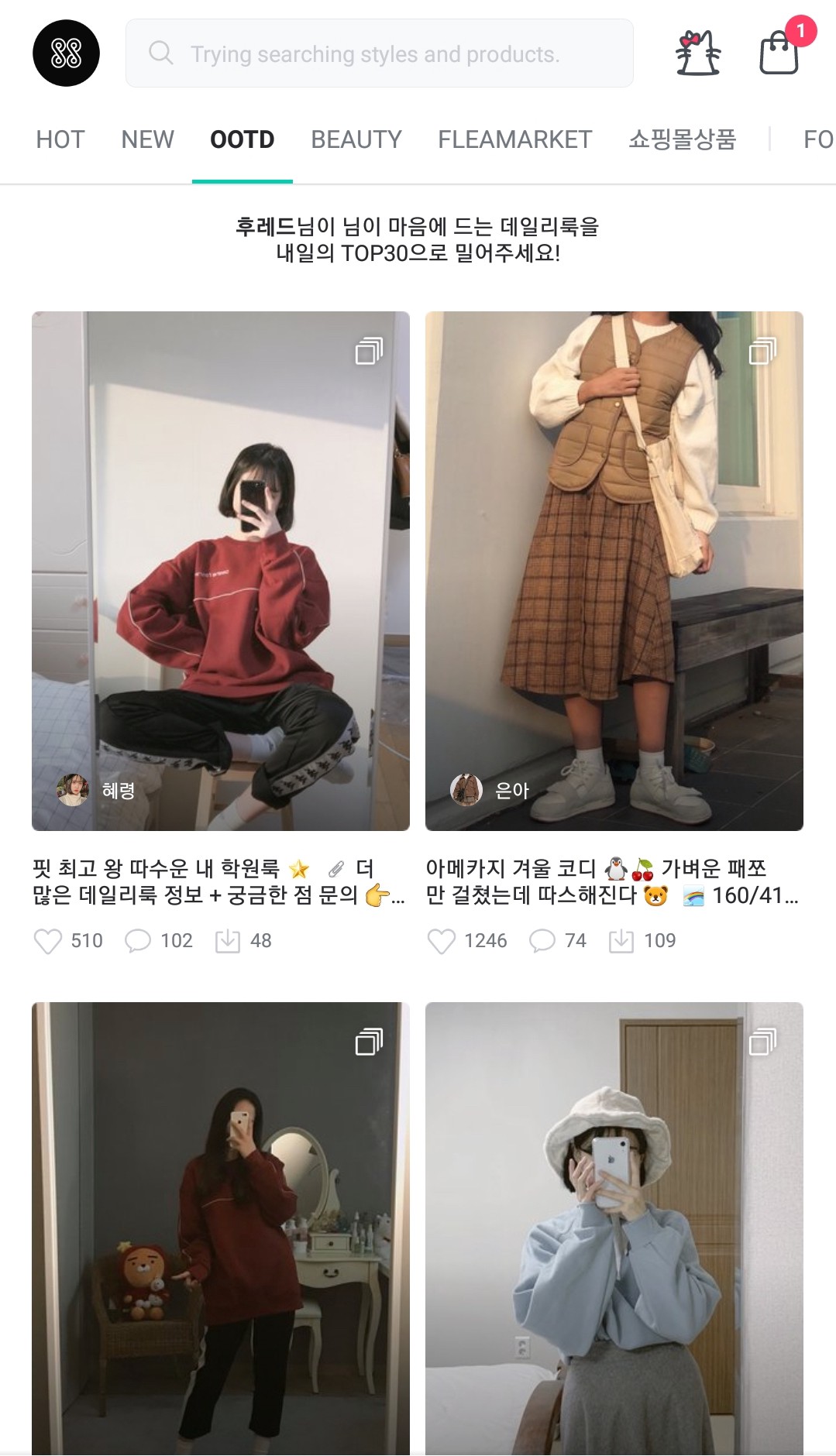Save 은아's post with 109 saves
The image size is (836, 1456).
coord(621,941)
